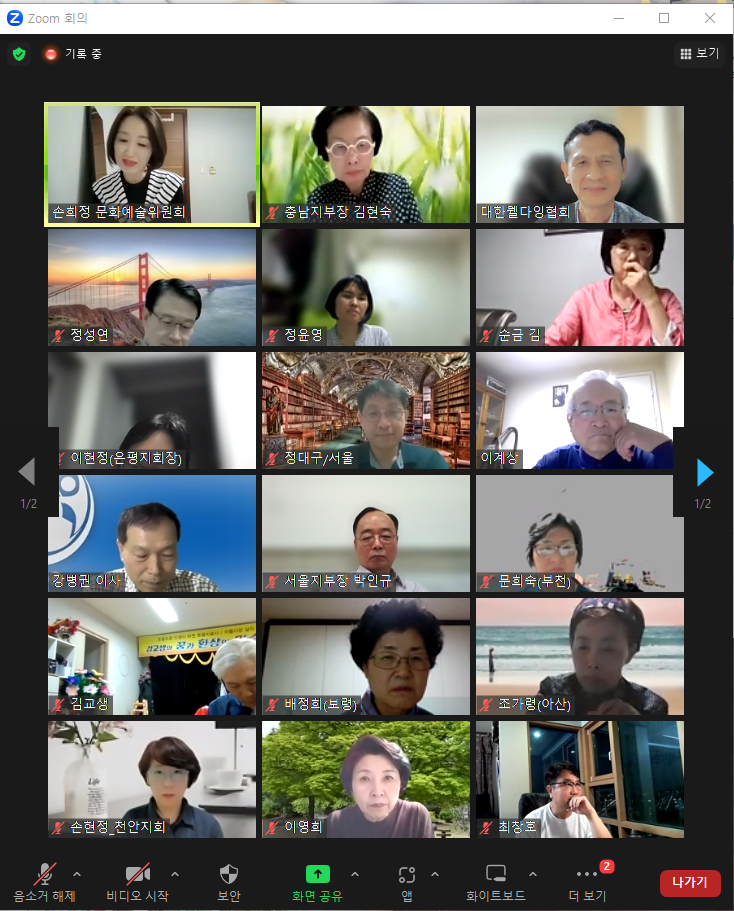Viewport: 734px width, 911px height.
Task: Go to next participant page arrow
Action: click(705, 472)
